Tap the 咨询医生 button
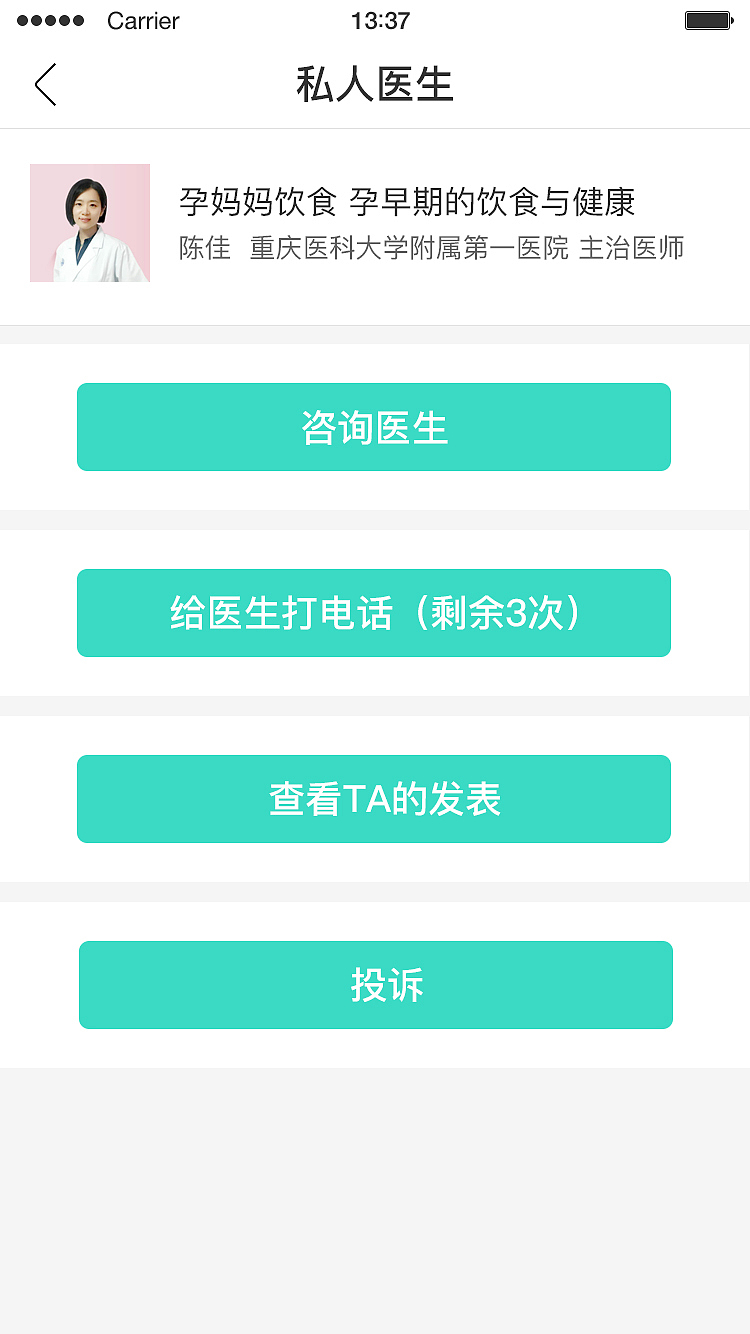This screenshot has height=1334, width=750. pyautogui.click(x=374, y=427)
